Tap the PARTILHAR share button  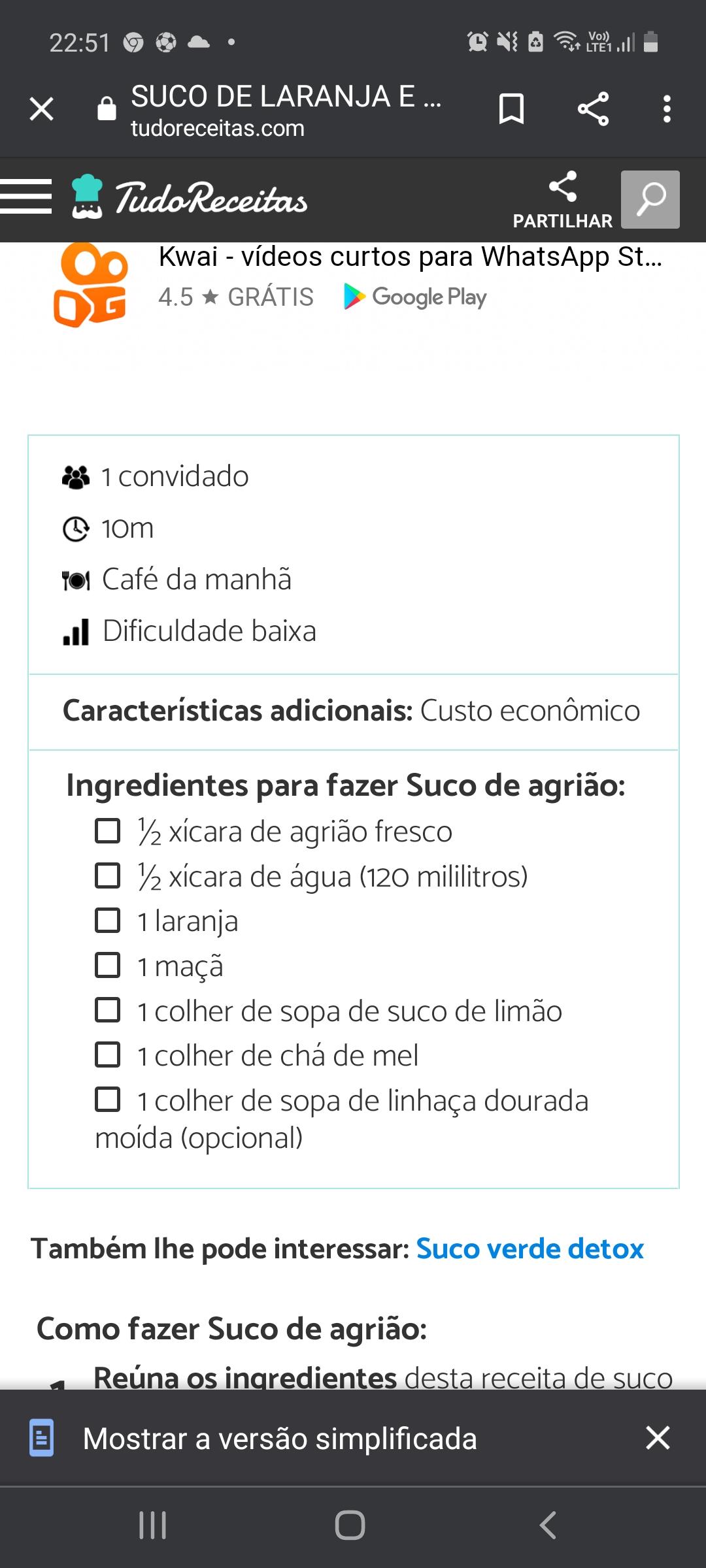pyautogui.click(x=563, y=200)
